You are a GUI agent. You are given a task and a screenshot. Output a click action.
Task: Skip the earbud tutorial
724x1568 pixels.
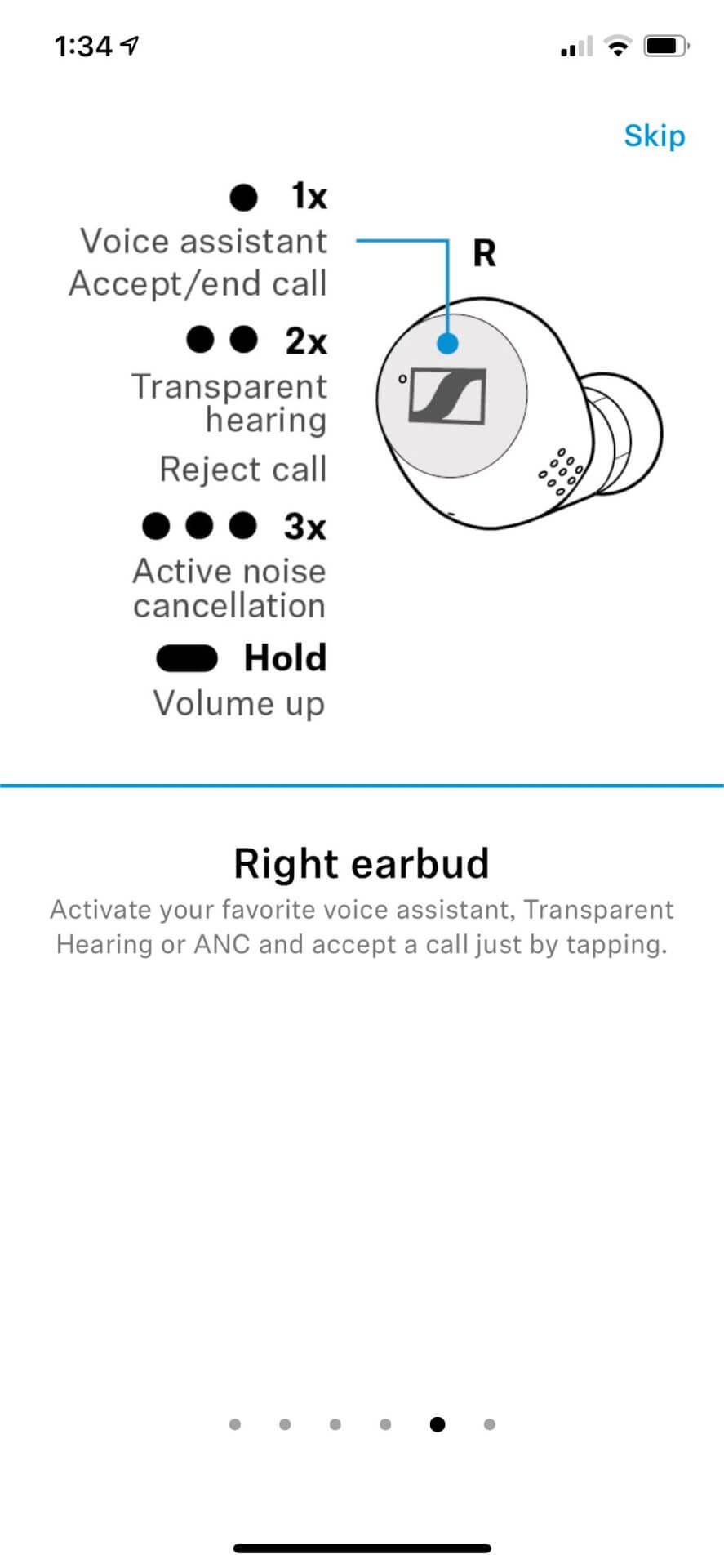(x=654, y=136)
